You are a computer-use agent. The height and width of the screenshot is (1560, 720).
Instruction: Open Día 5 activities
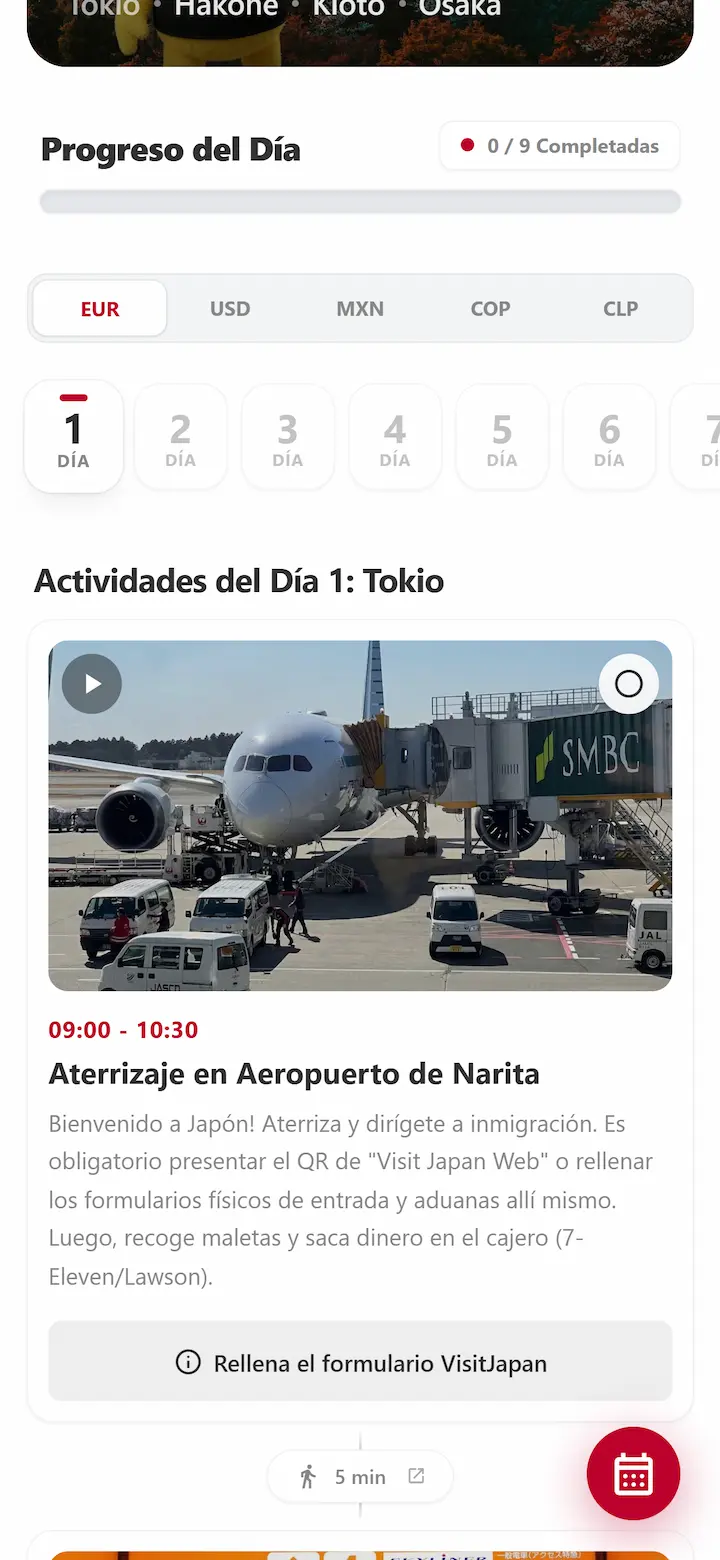(x=502, y=436)
